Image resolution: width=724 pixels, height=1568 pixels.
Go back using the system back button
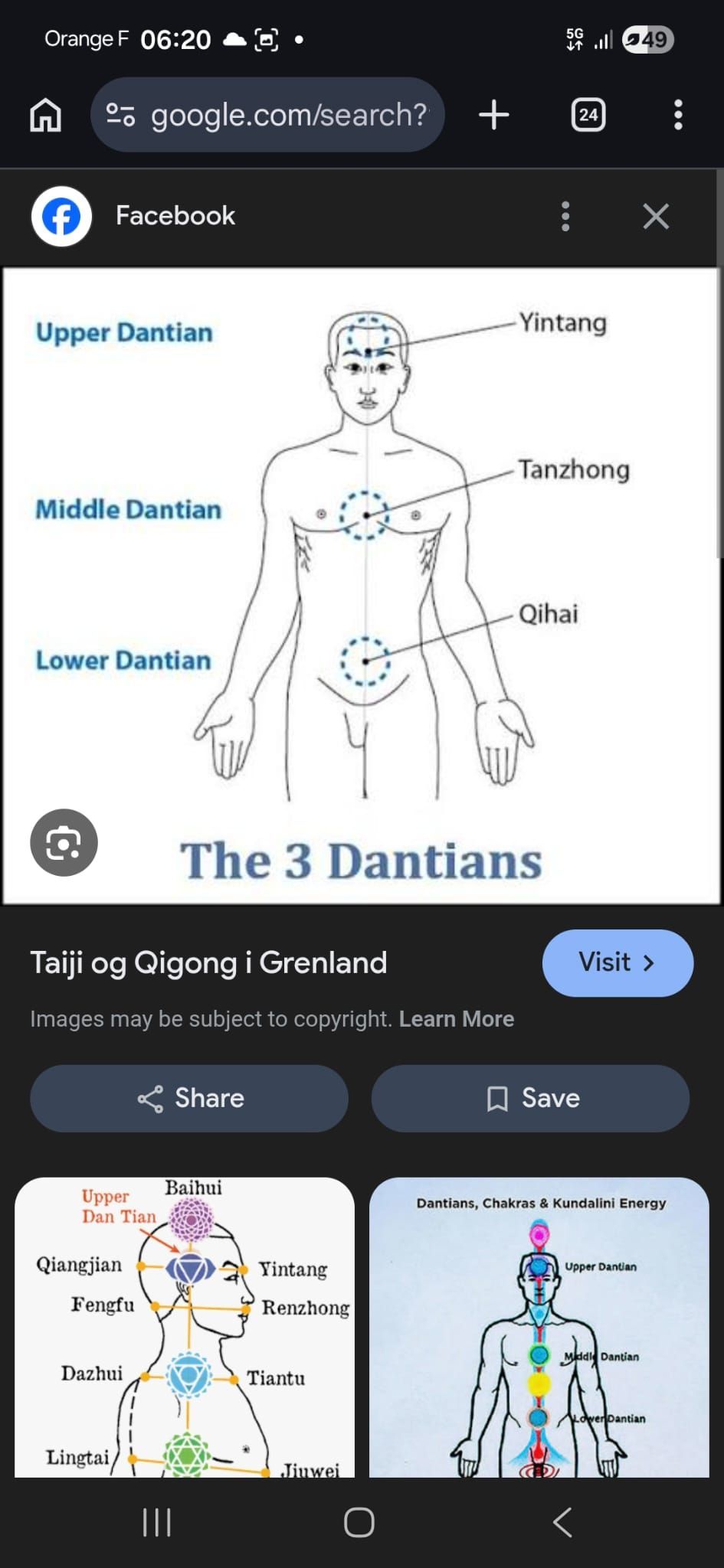[562, 1523]
